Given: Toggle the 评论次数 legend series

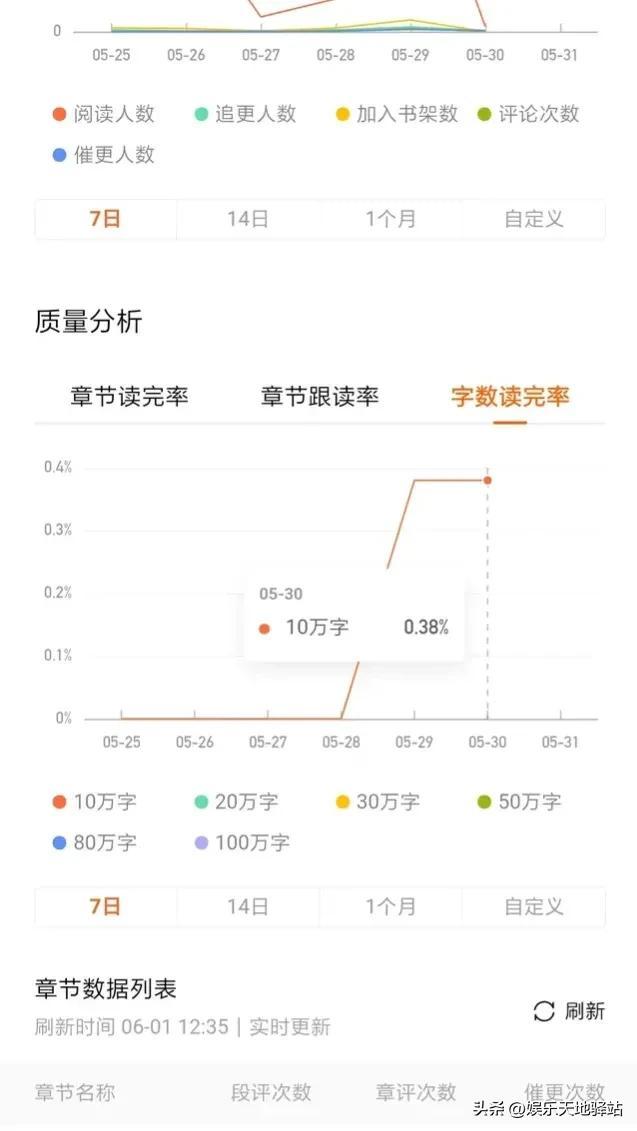Looking at the screenshot, I should tap(529, 114).
